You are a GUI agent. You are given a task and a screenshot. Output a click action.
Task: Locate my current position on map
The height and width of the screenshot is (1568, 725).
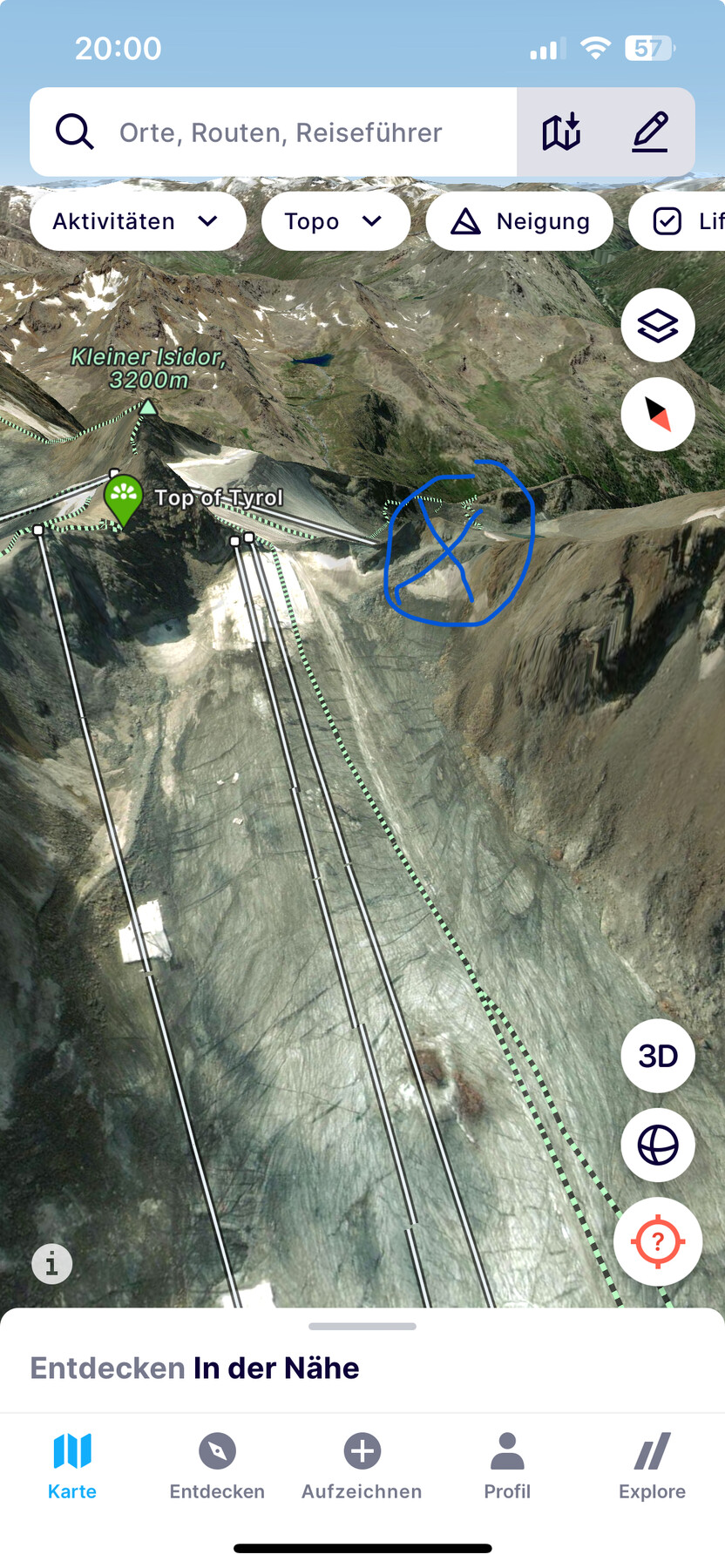[657, 1240]
